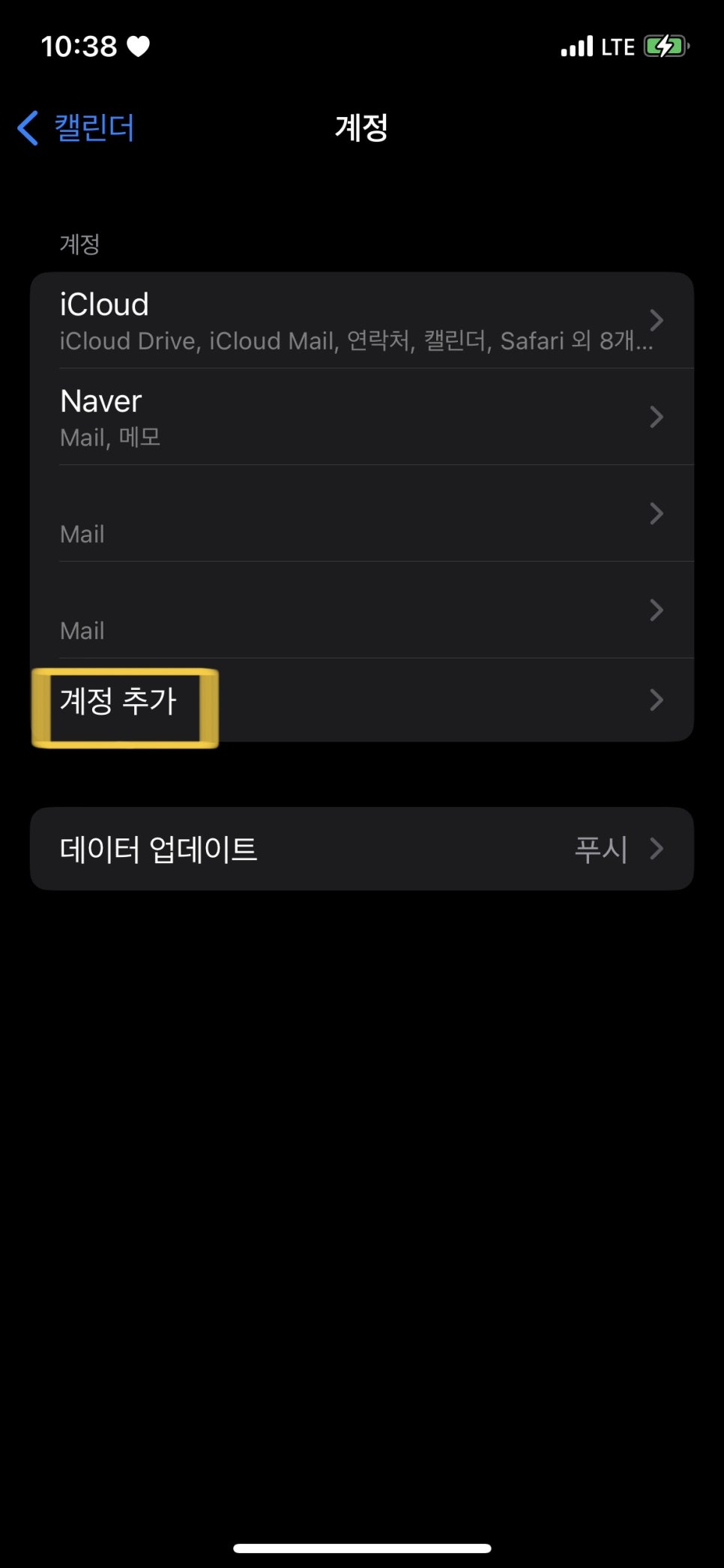Go back to 캘린더 settings
The width and height of the screenshot is (724, 1568).
point(76,127)
